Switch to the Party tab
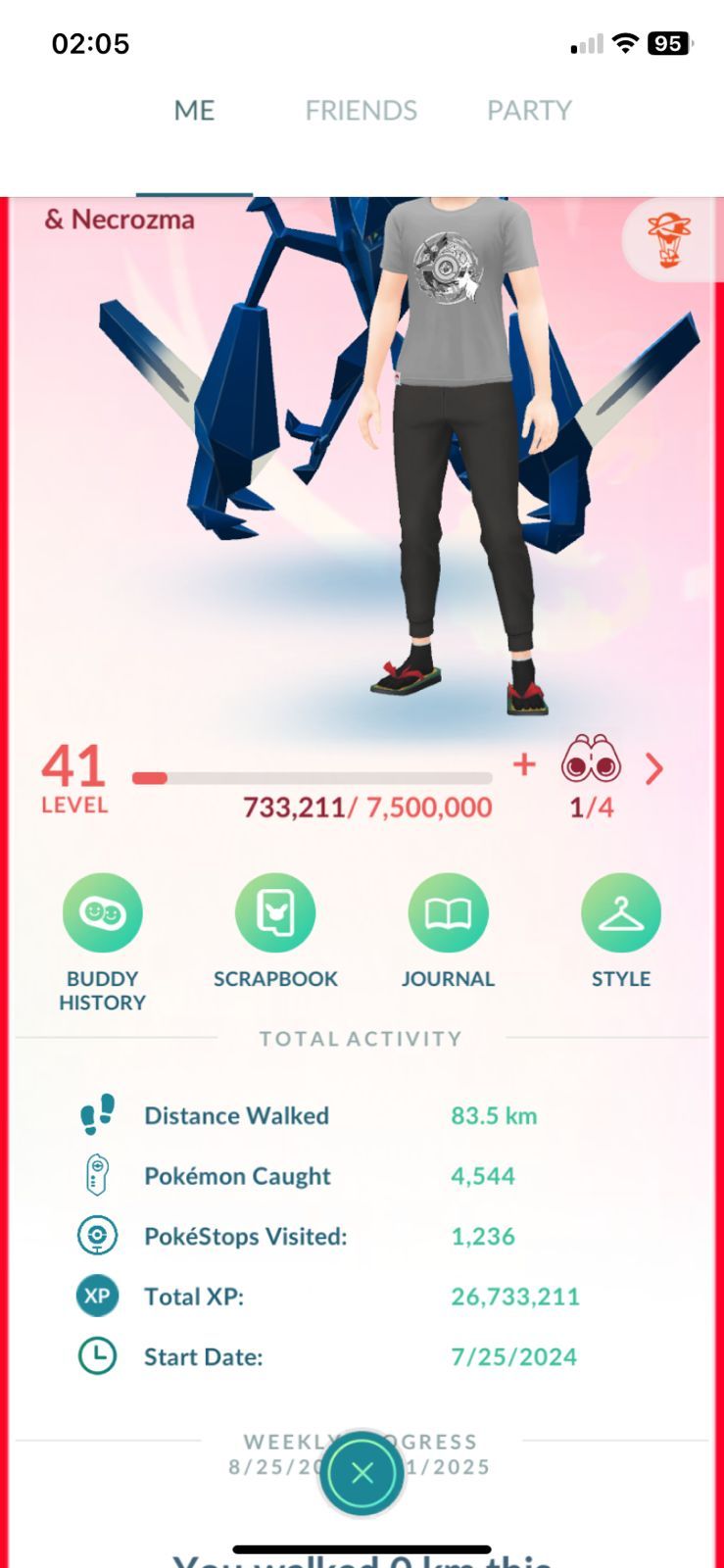The height and width of the screenshot is (1568, 724). (x=529, y=111)
